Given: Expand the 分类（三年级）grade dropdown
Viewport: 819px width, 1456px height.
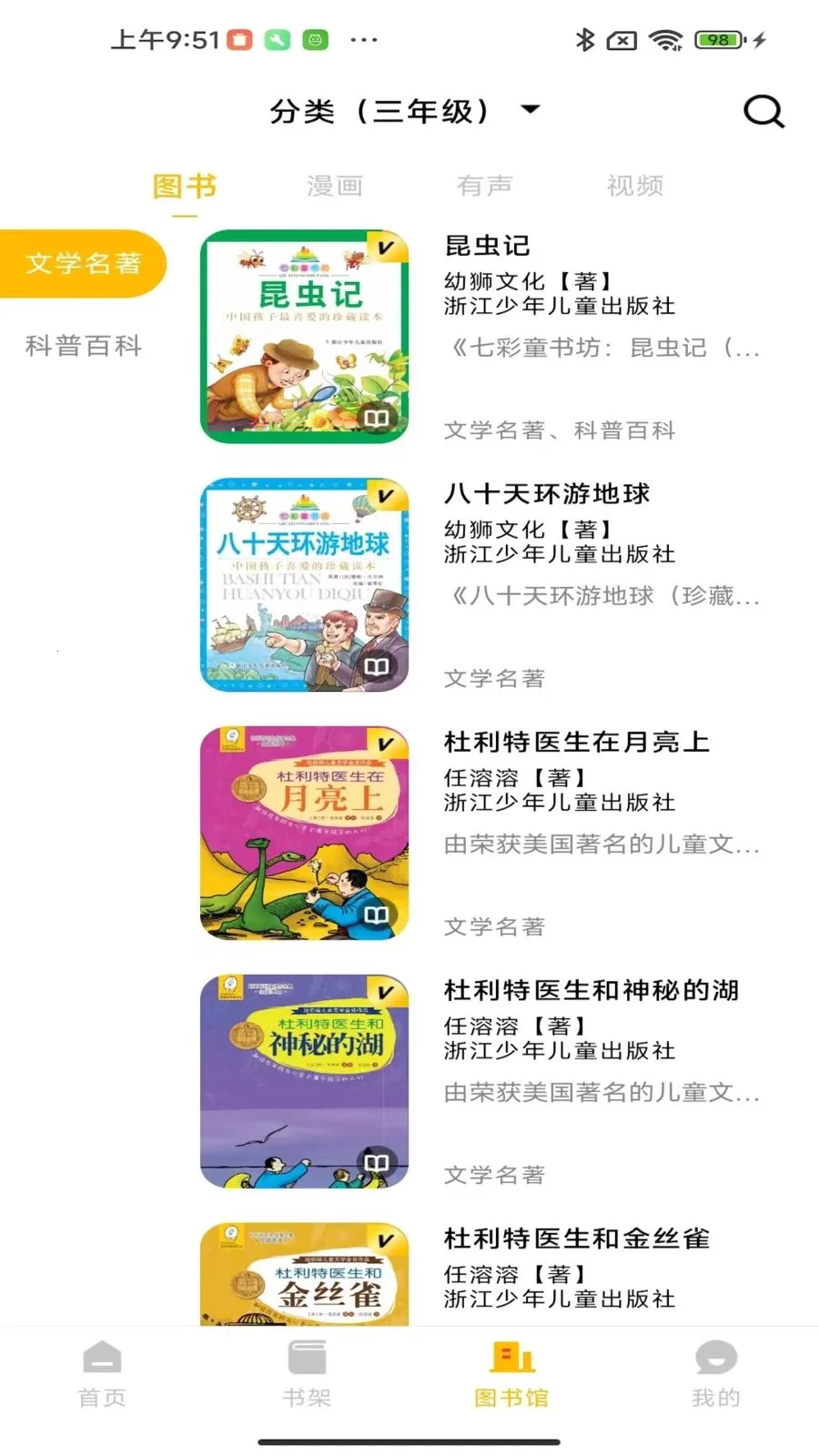Looking at the screenshot, I should coord(405,111).
